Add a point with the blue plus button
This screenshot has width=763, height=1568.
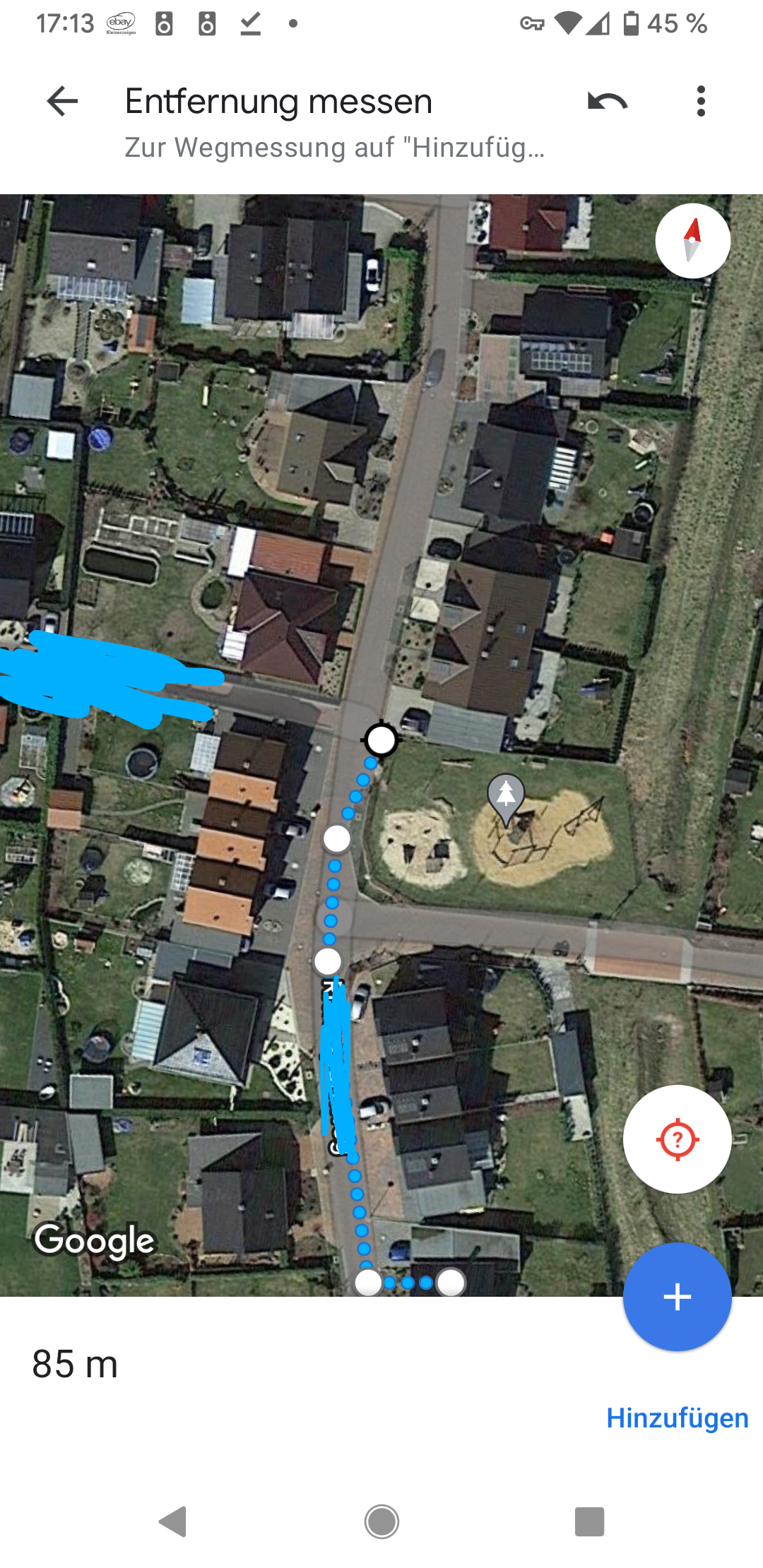coord(677,1297)
